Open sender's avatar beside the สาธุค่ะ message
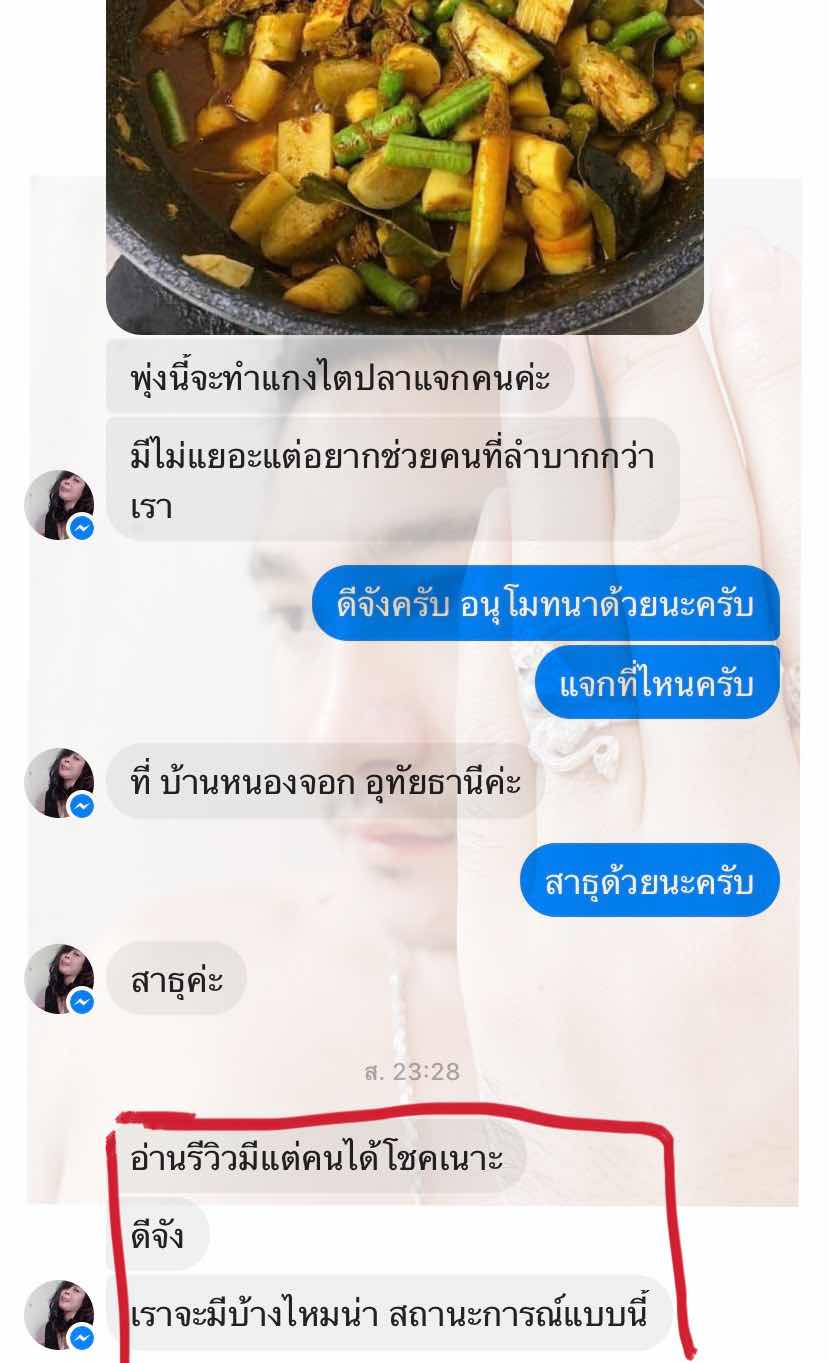Image resolution: width=828 pixels, height=1363 pixels. [59, 978]
